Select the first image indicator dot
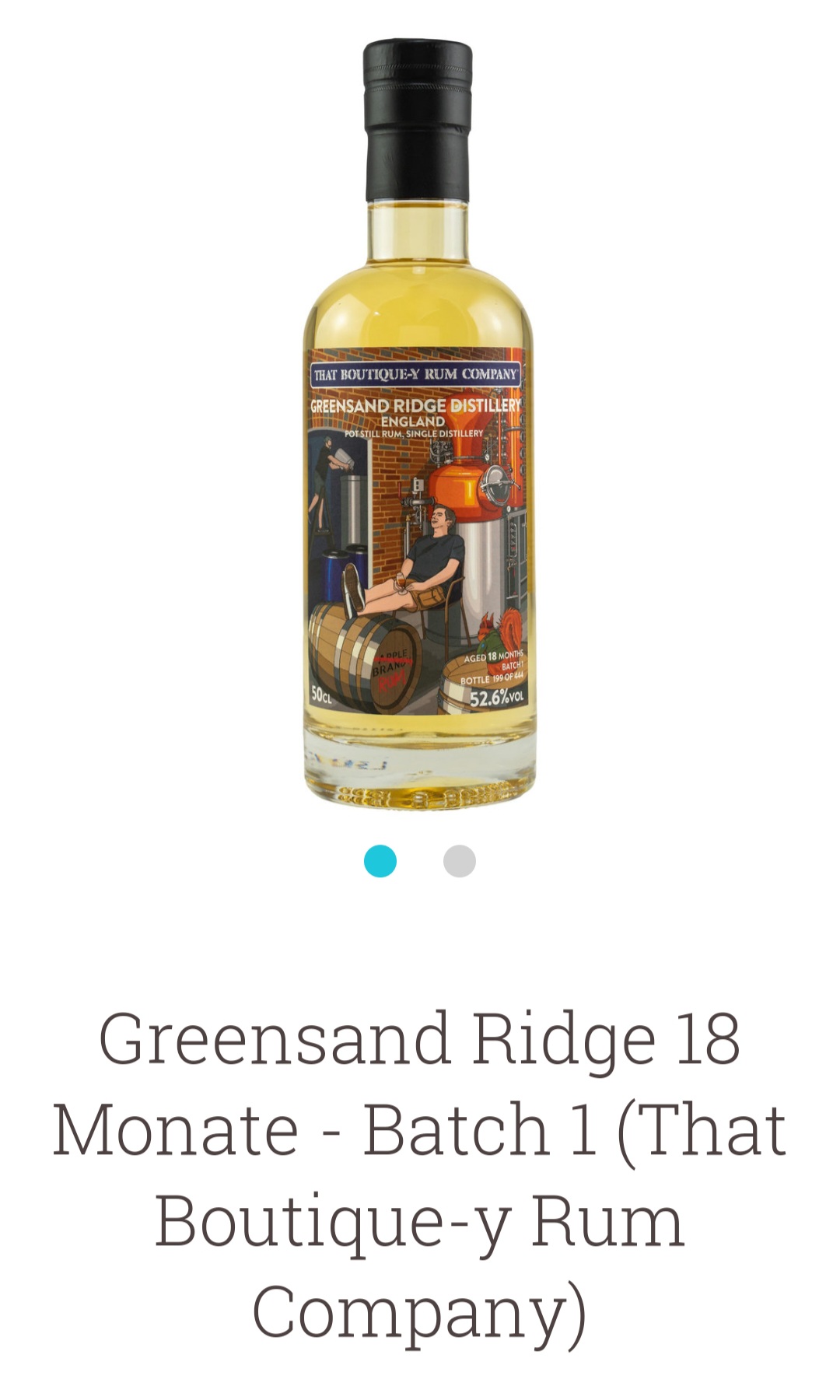Viewport: 840px width, 1400px height. point(380,861)
